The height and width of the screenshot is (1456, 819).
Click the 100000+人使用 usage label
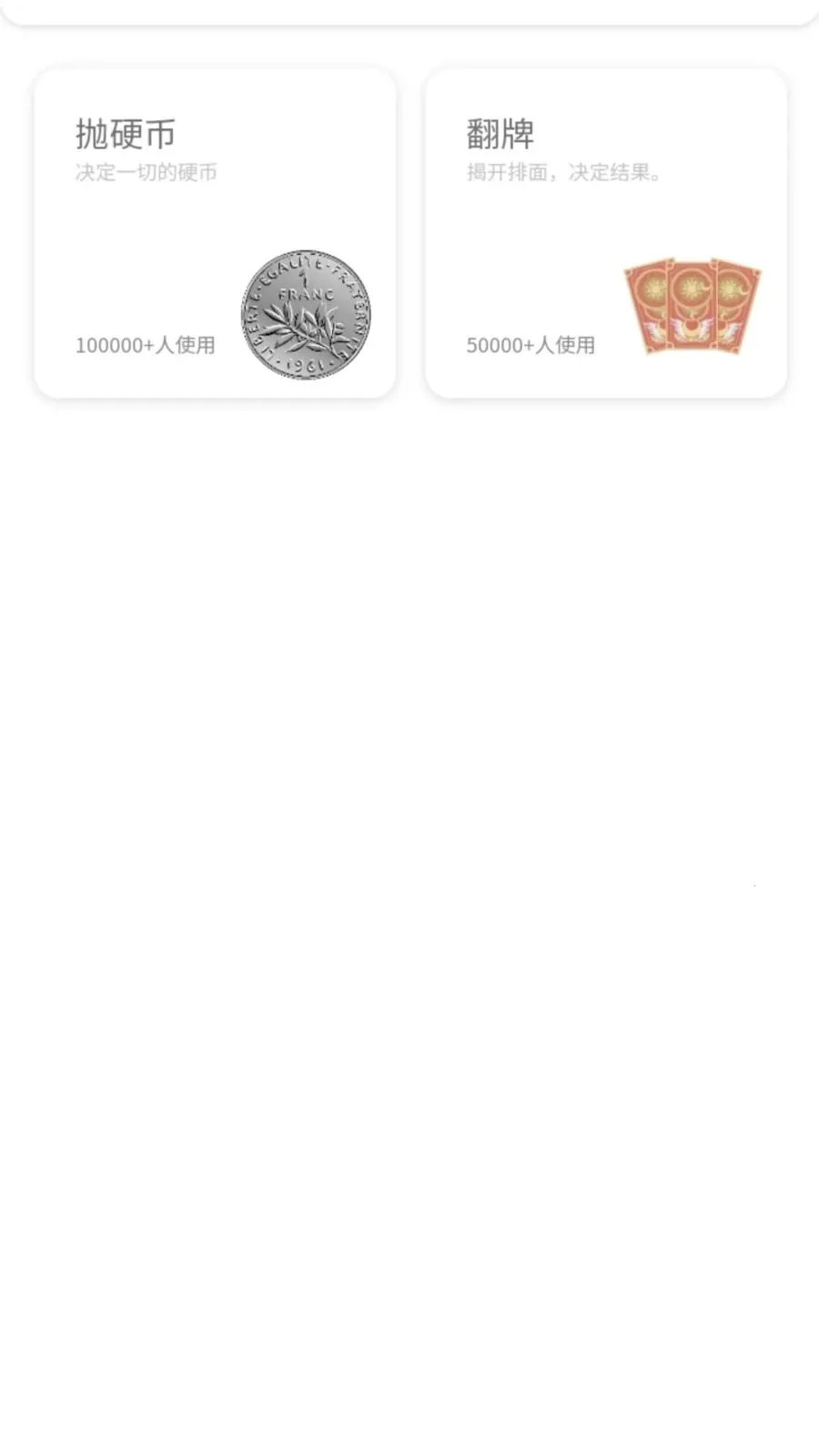[146, 346]
